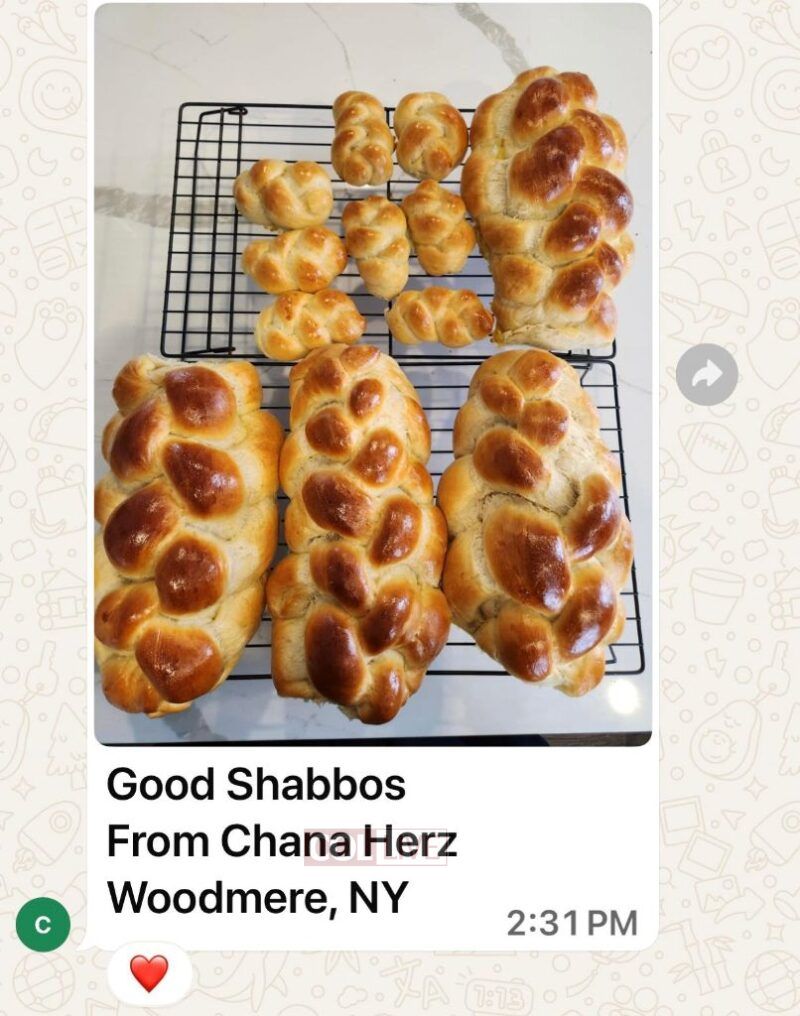Image resolution: width=800 pixels, height=1016 pixels.
Task: Open the heart reaction on the message
Action: coord(149,972)
